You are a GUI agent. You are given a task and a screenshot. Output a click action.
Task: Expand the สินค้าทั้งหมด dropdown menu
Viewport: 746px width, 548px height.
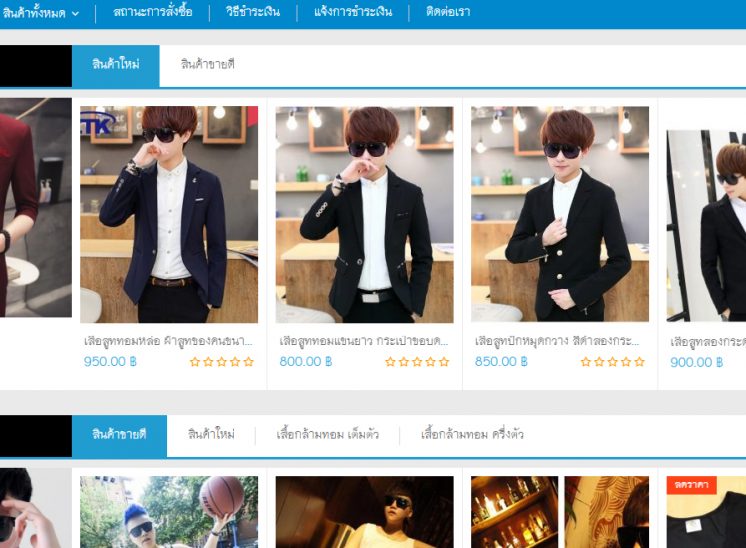tap(41, 12)
